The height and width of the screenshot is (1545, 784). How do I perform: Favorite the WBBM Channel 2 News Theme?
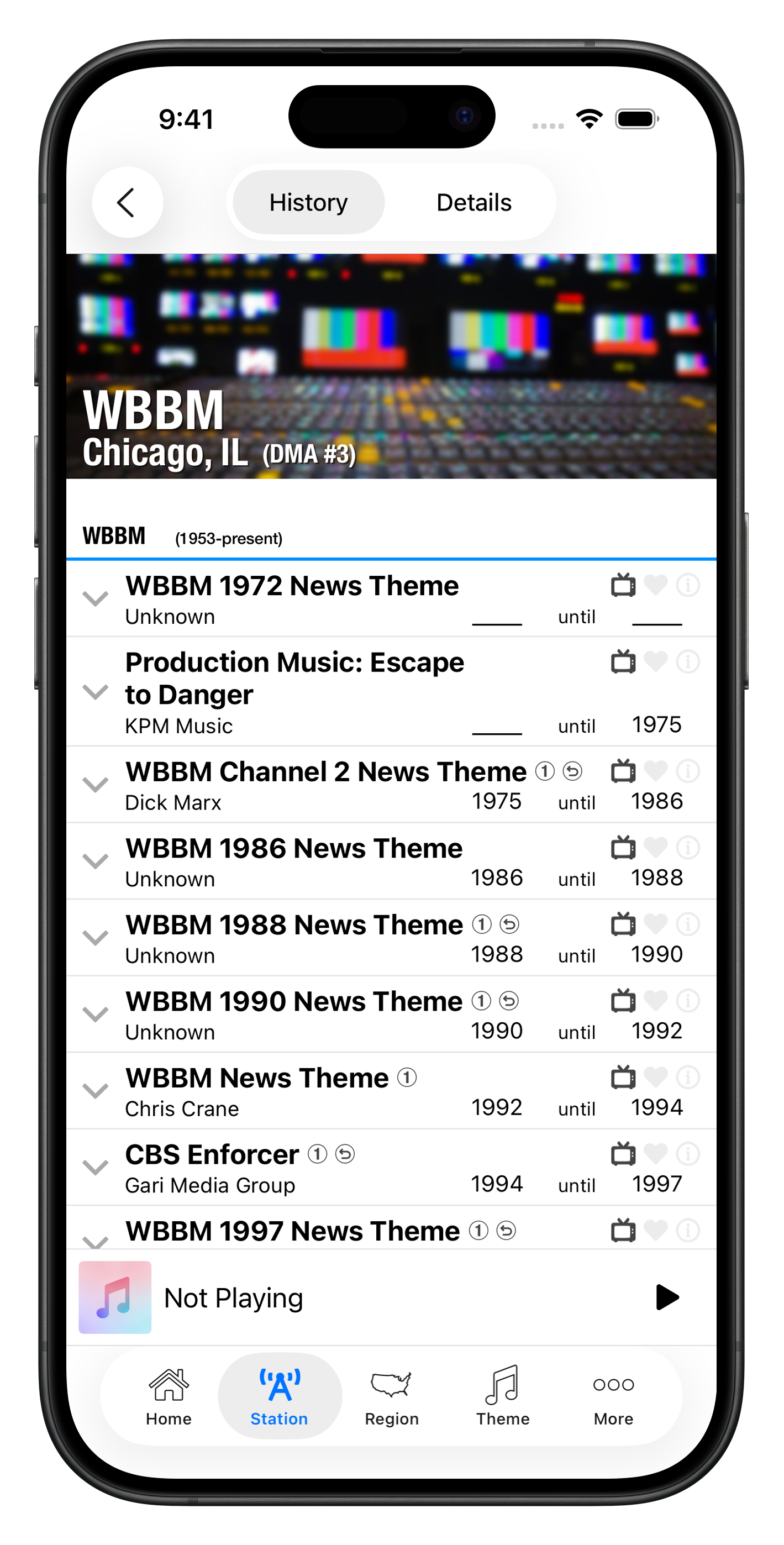655,771
